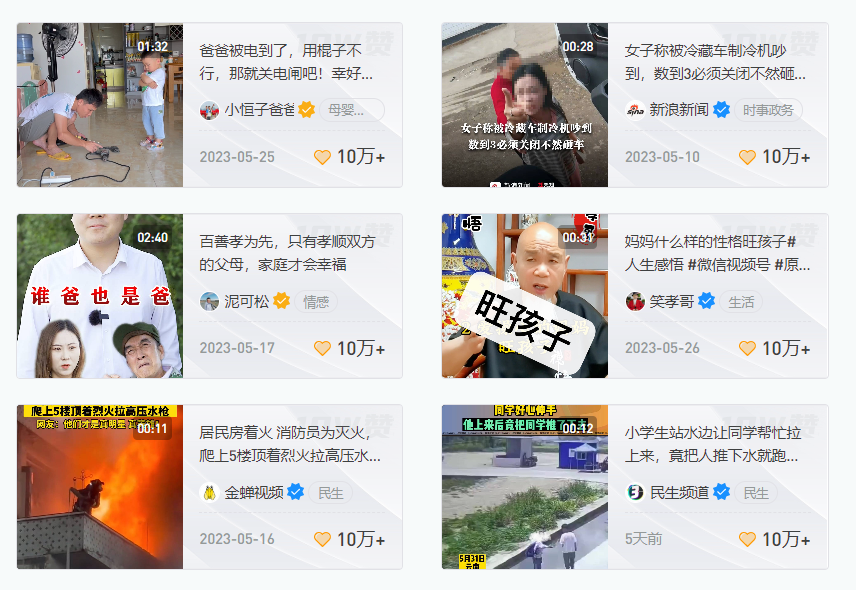Screen dimensions: 856x590
Task: Select the 时事政务 category tag
Action: [769, 110]
